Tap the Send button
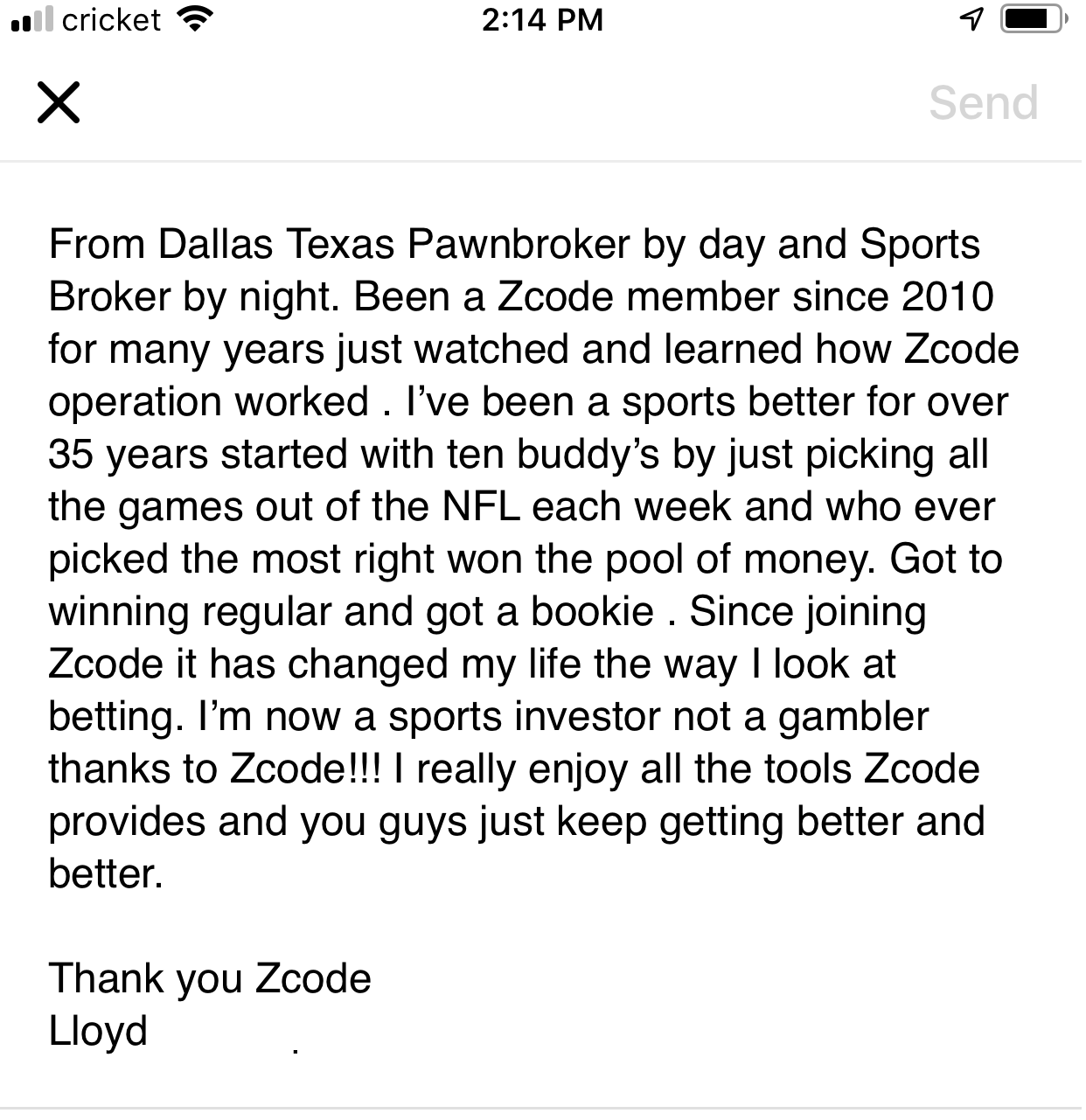The image size is (1086, 1120). point(983,103)
